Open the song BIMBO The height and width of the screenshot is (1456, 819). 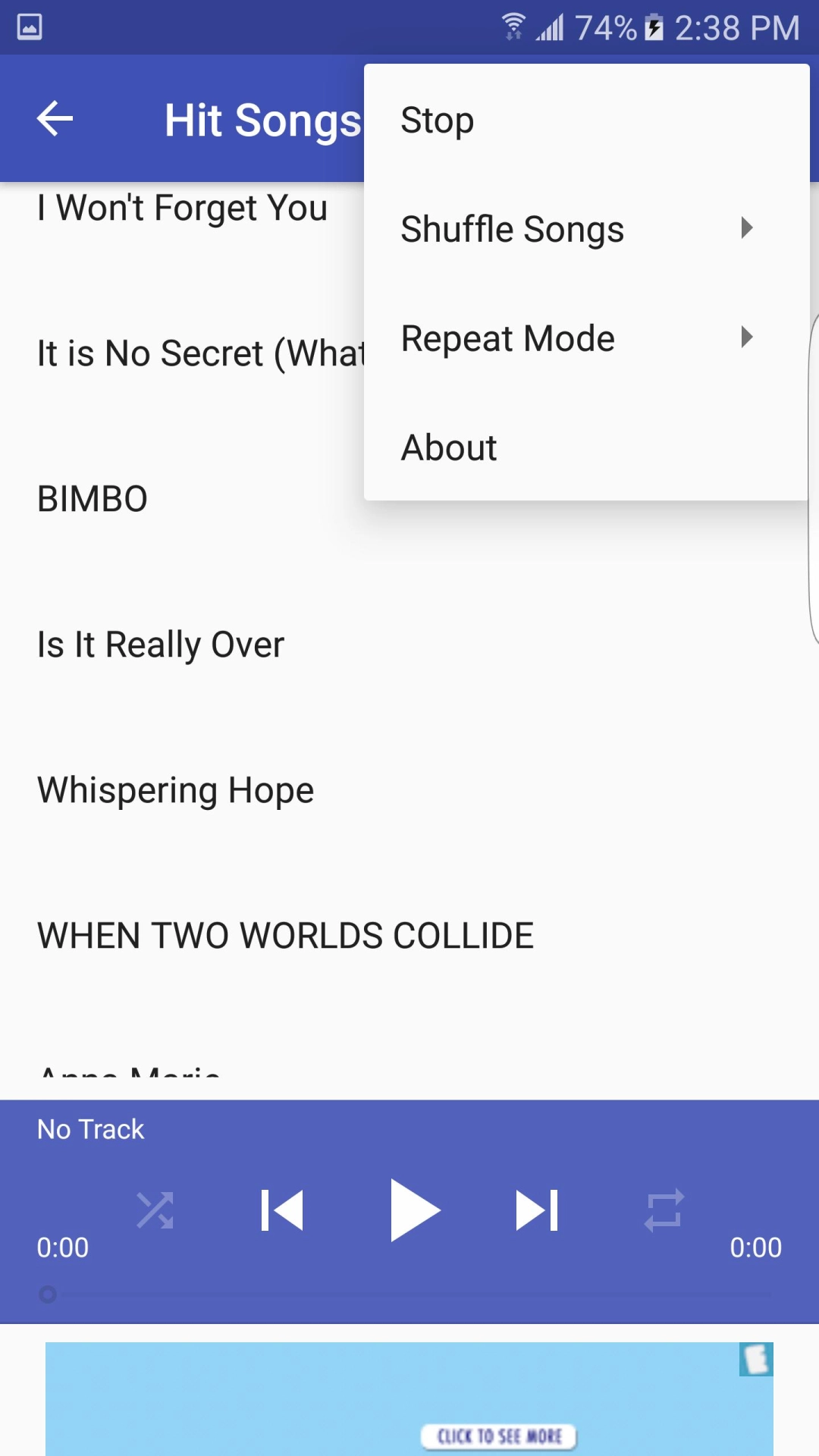tap(93, 499)
